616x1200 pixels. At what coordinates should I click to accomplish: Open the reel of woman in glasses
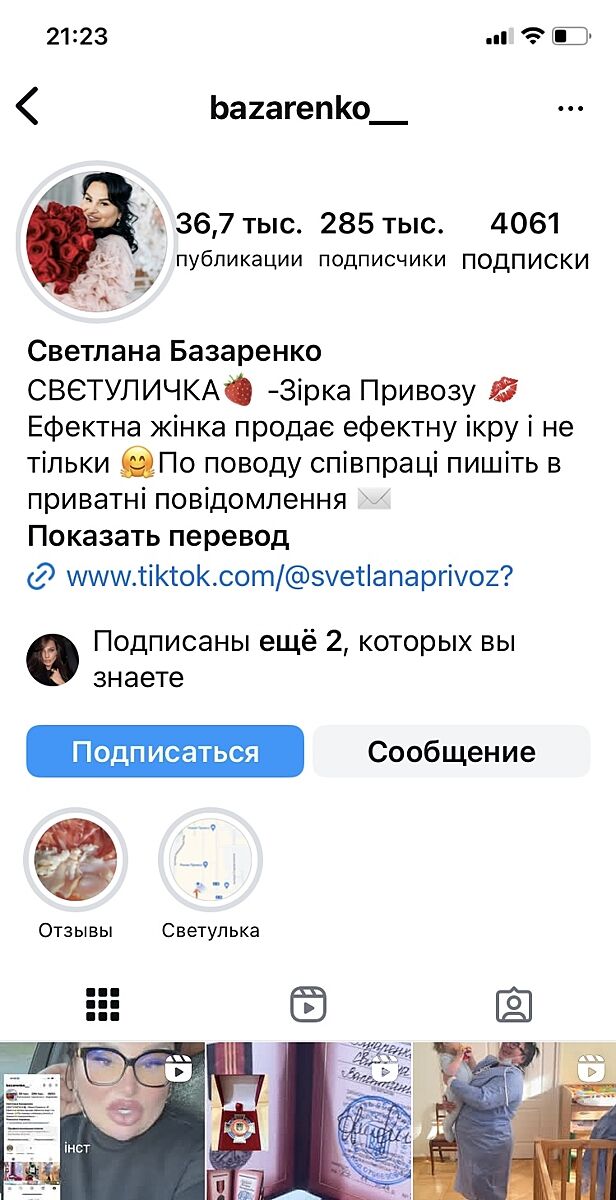[x=102, y=1120]
